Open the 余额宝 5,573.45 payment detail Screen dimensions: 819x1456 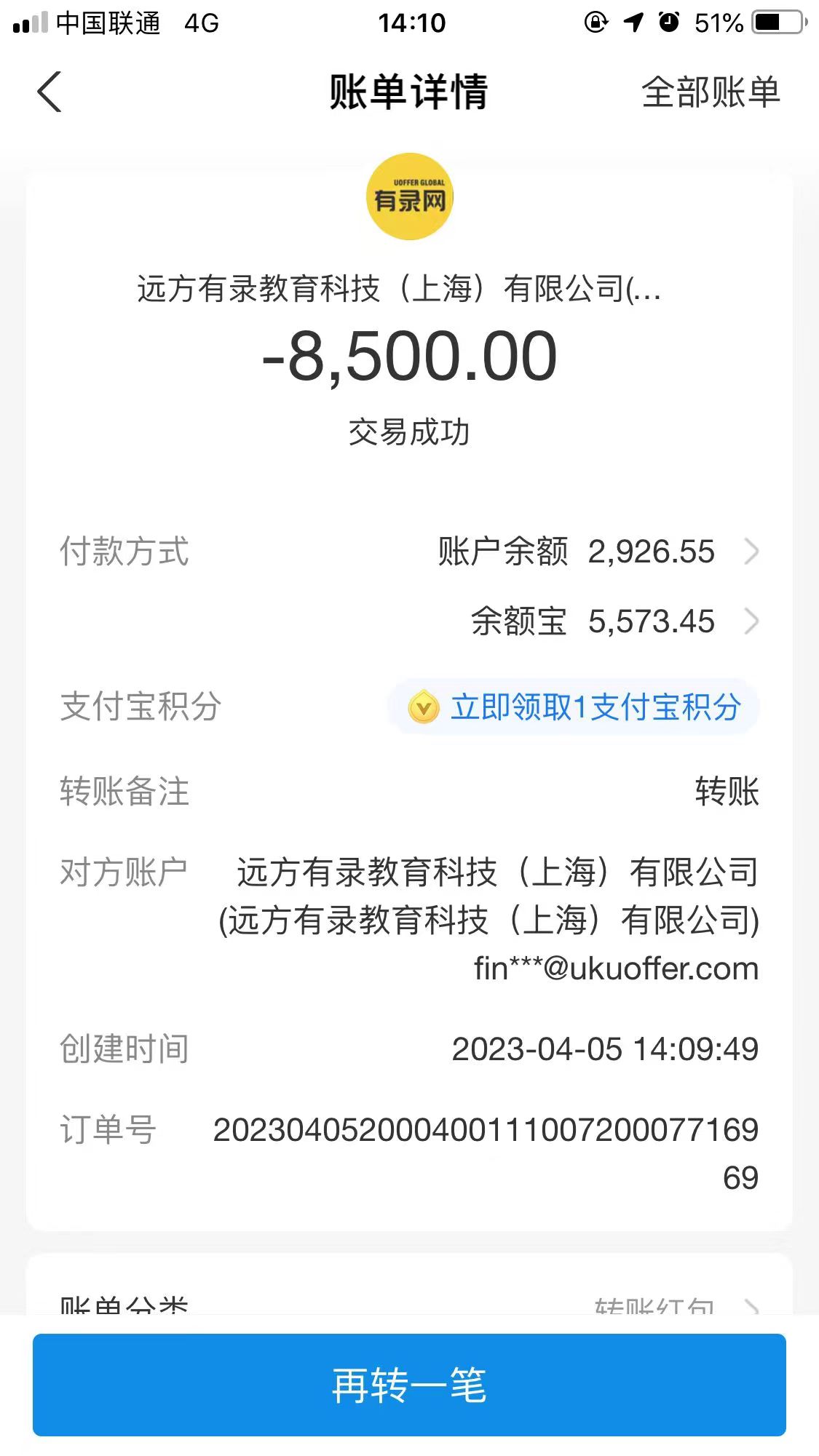(613, 622)
